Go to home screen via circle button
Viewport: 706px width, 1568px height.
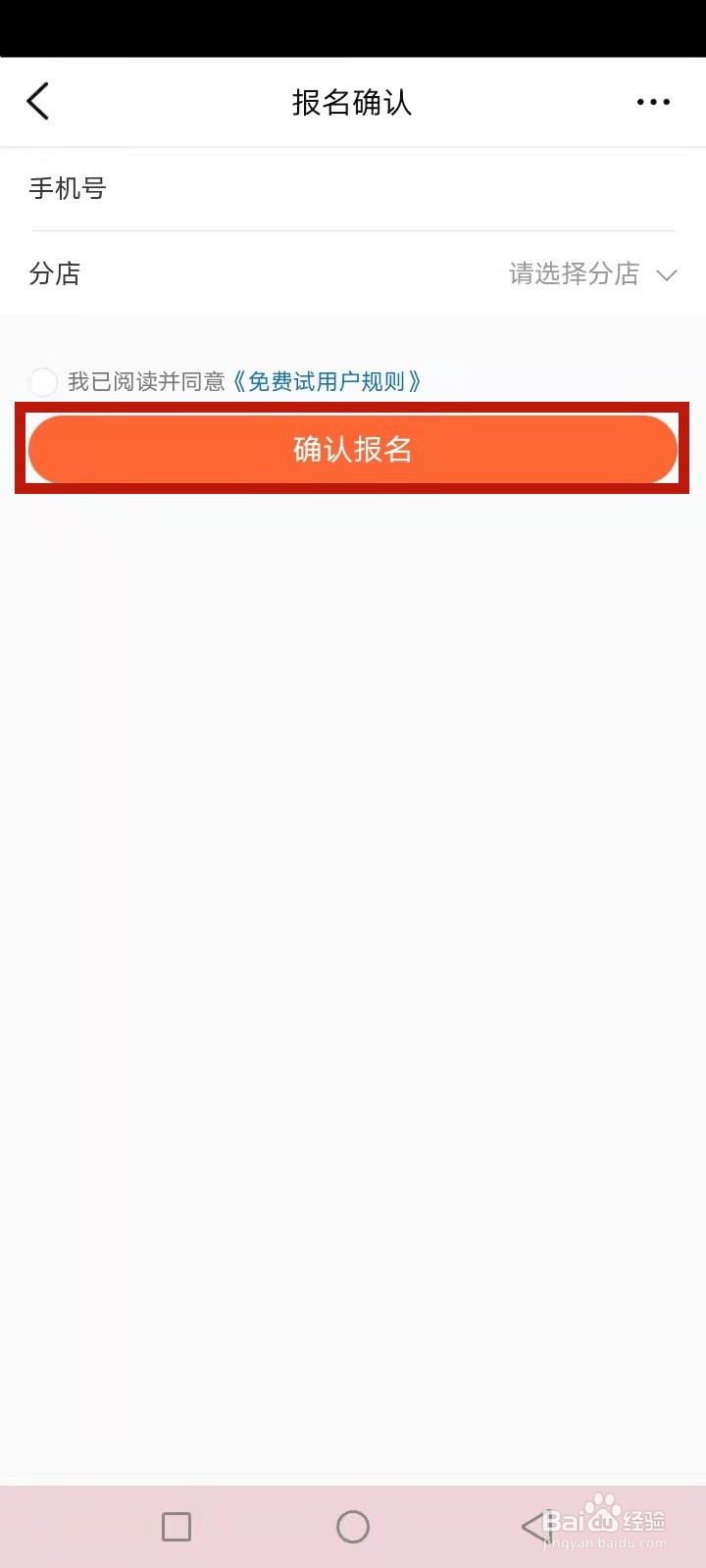353,1526
